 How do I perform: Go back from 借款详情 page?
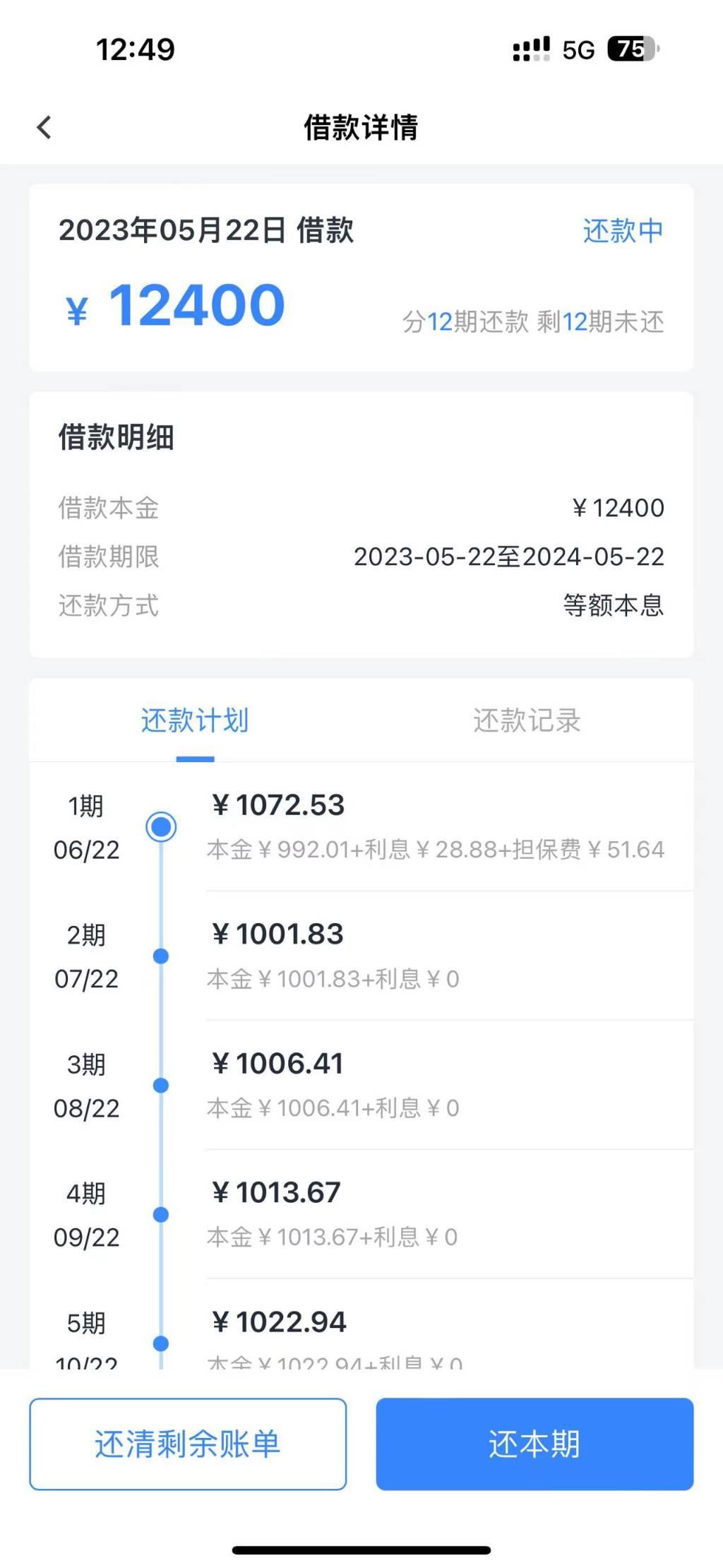pos(44,128)
